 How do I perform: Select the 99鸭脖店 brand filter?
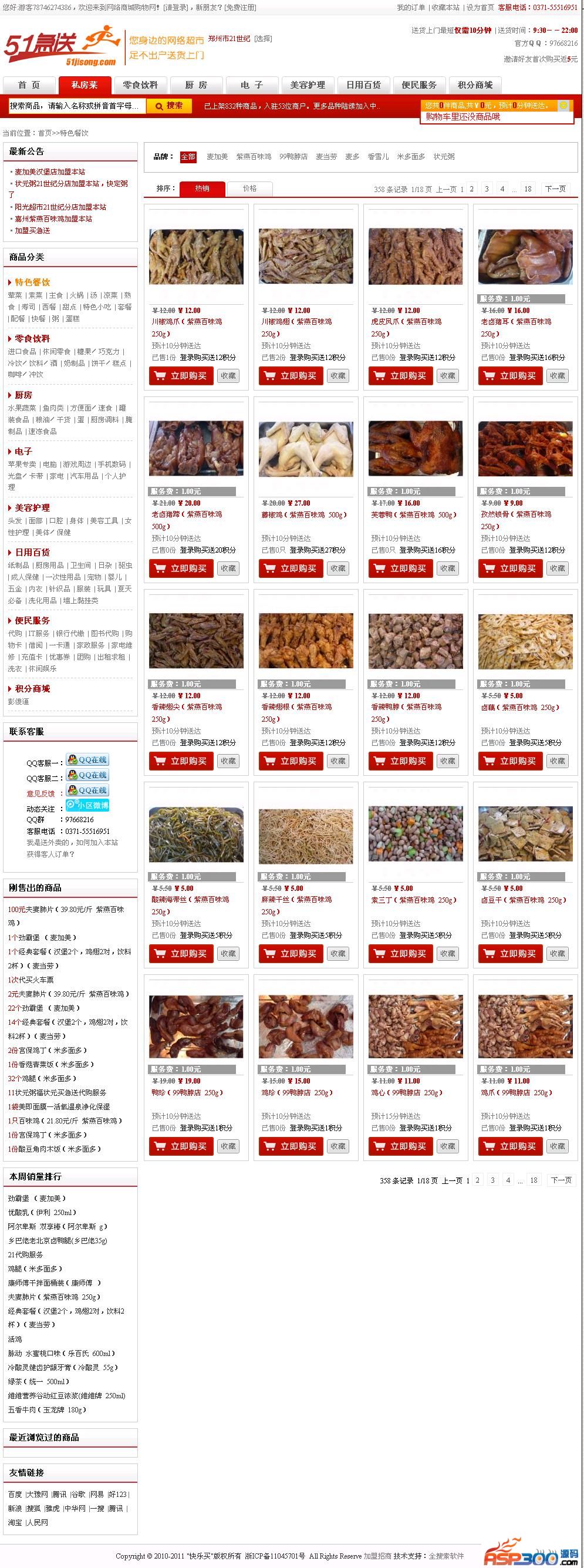click(x=293, y=157)
